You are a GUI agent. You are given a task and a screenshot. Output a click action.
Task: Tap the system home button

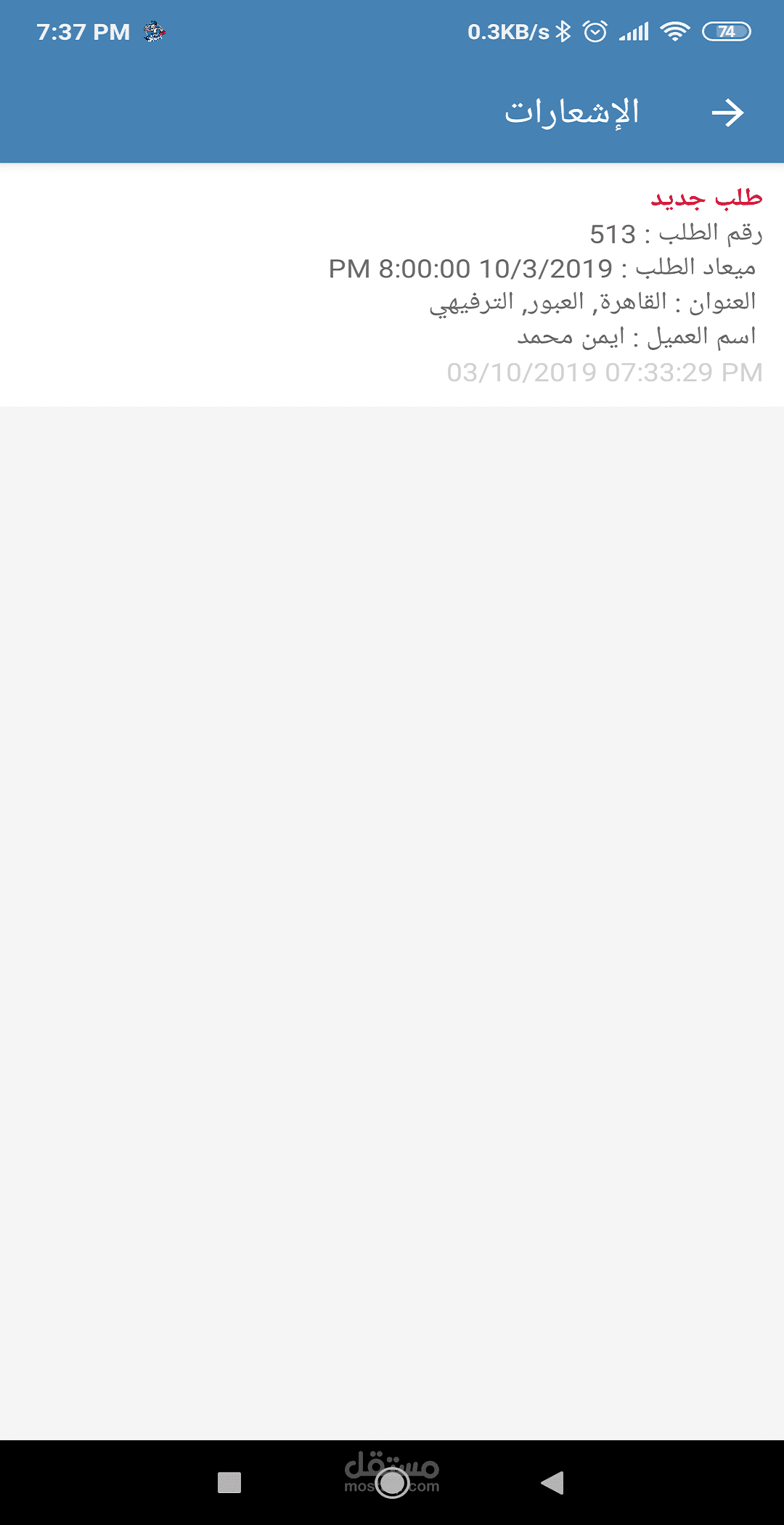tap(393, 1482)
